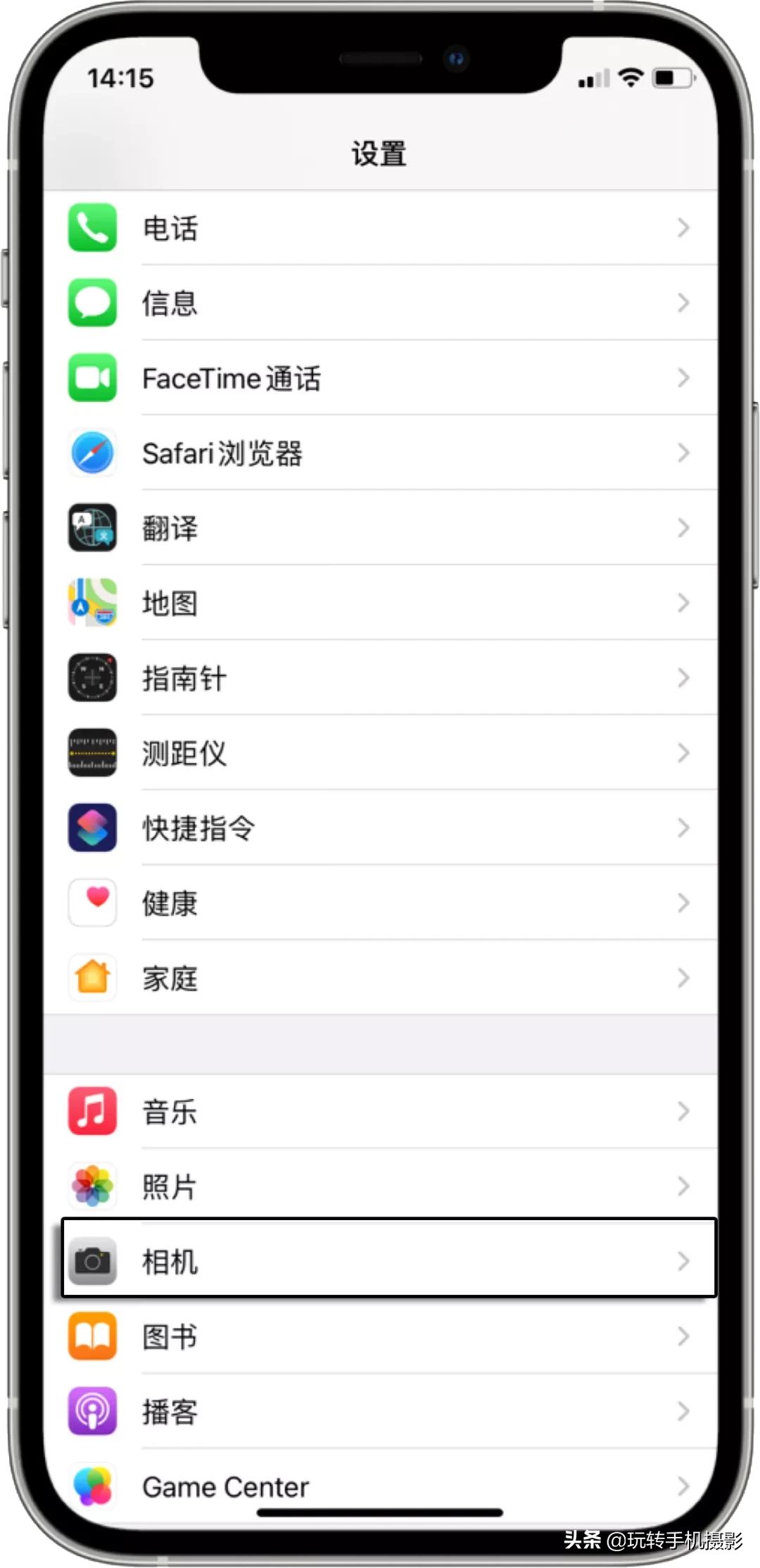
Task: Open 照片 settings using the chevron
Action: click(x=683, y=1186)
